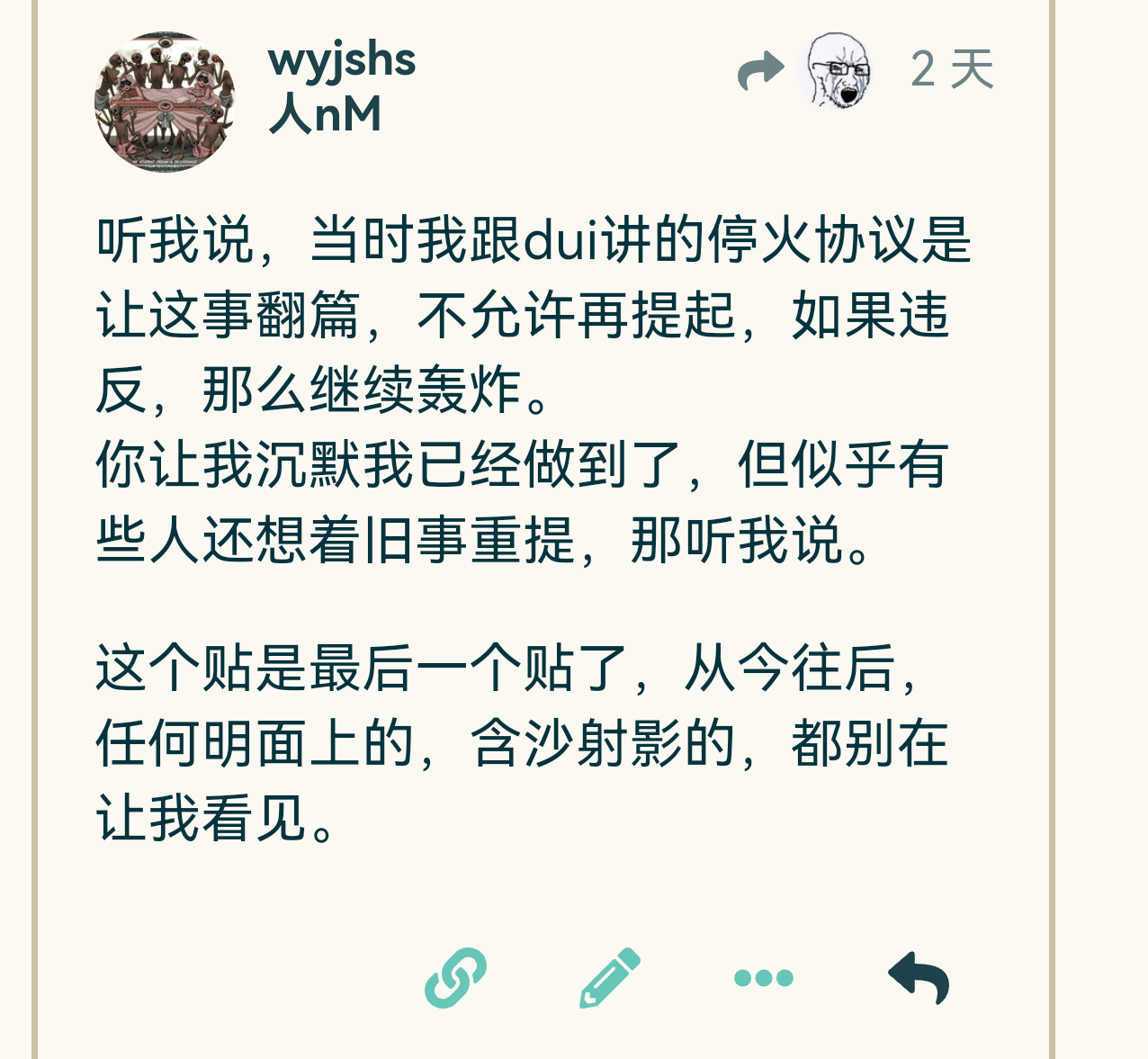Viewport: 1148px width, 1059px height.
Task: Open the post date link '2 天'
Action: click(952, 70)
